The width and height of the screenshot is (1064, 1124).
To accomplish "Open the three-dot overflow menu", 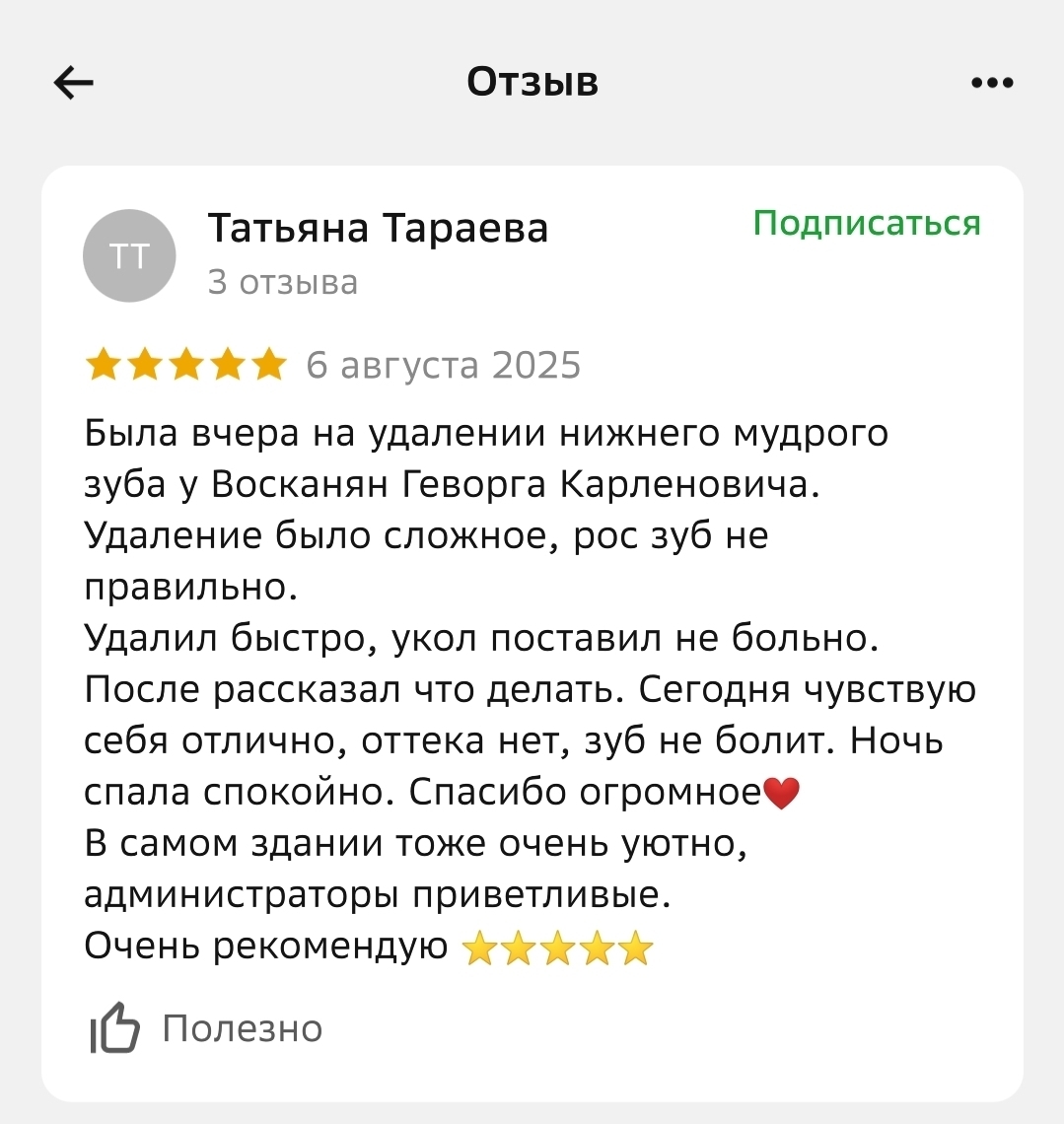I will coord(991,83).
